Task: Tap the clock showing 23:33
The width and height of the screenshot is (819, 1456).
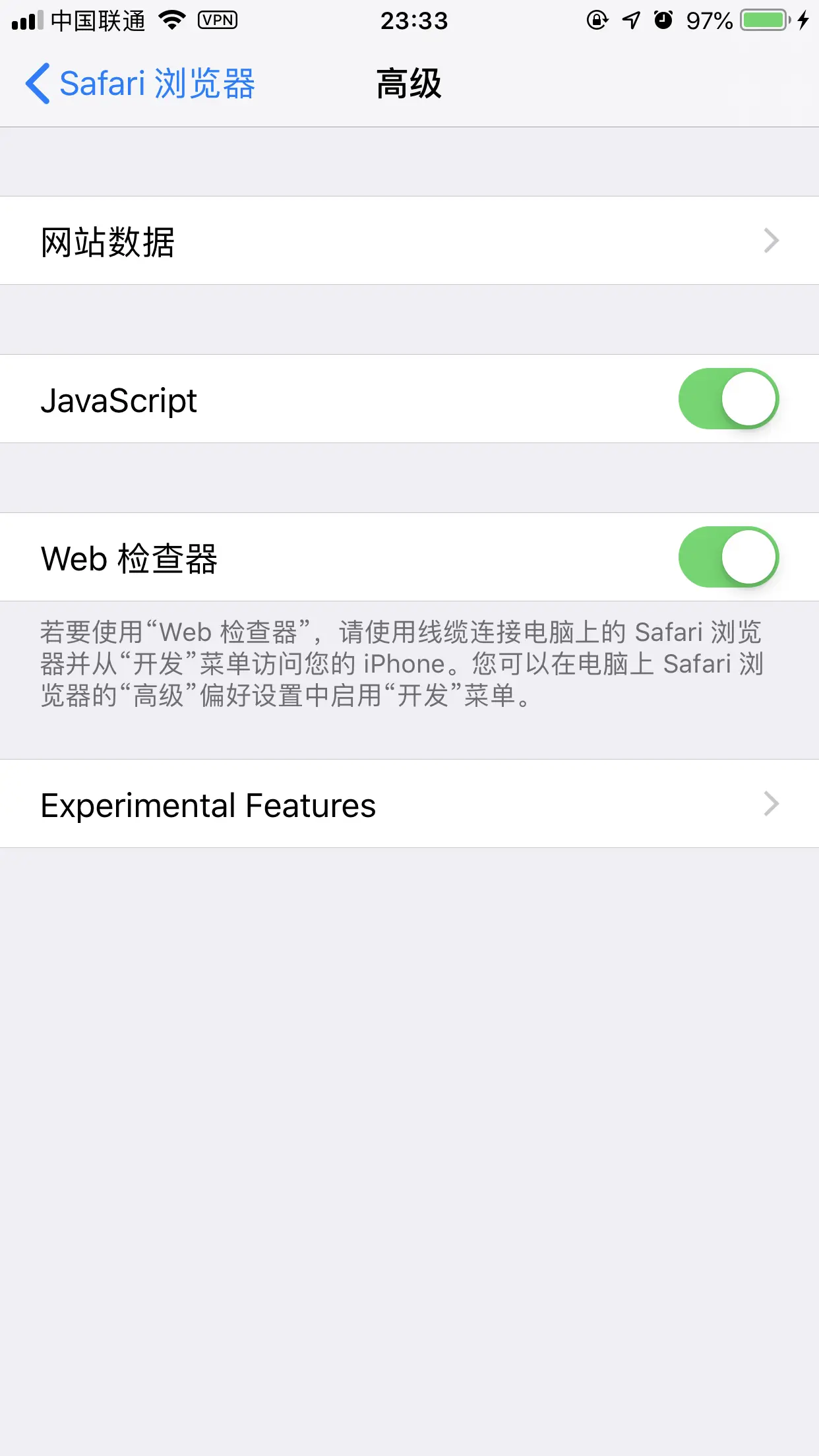Action: [x=414, y=20]
